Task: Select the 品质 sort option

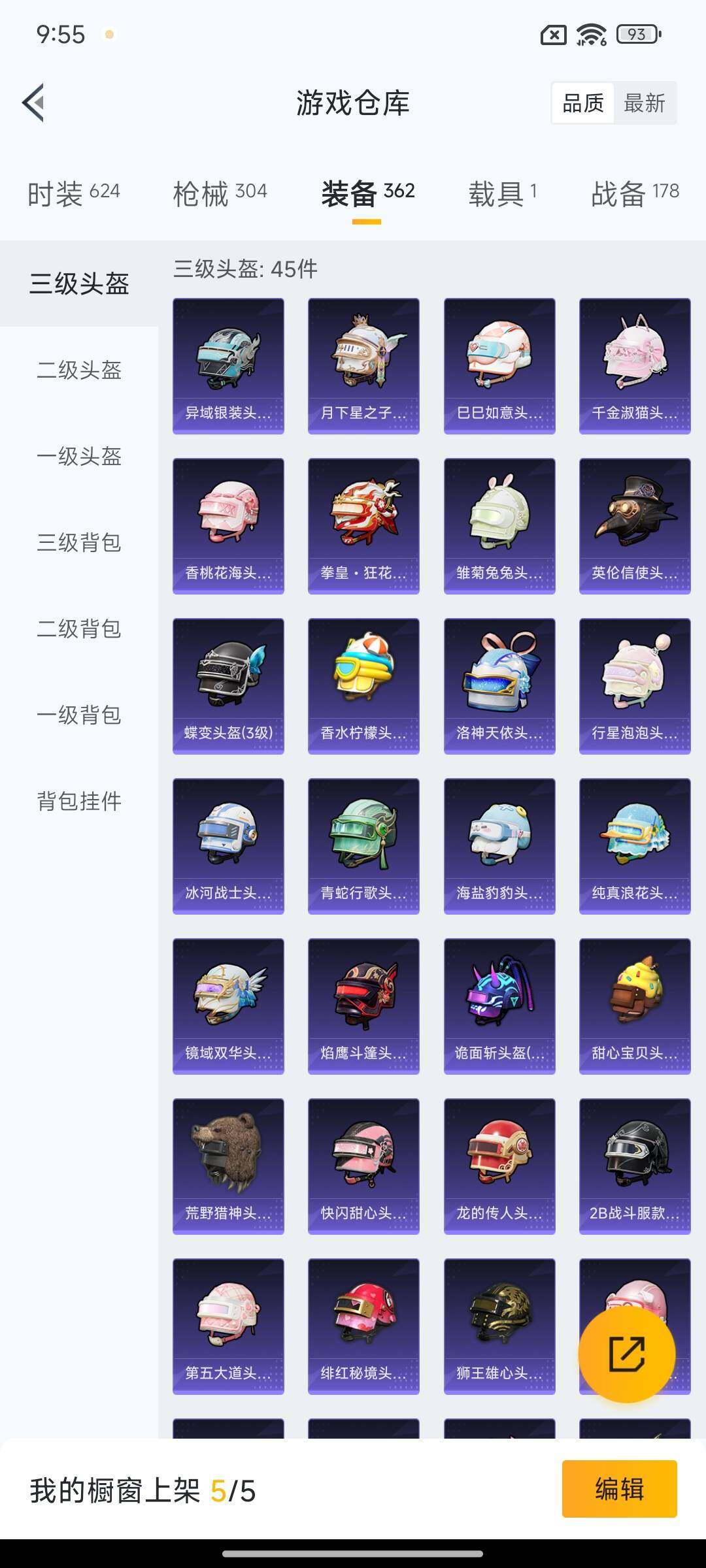Action: pos(583,103)
